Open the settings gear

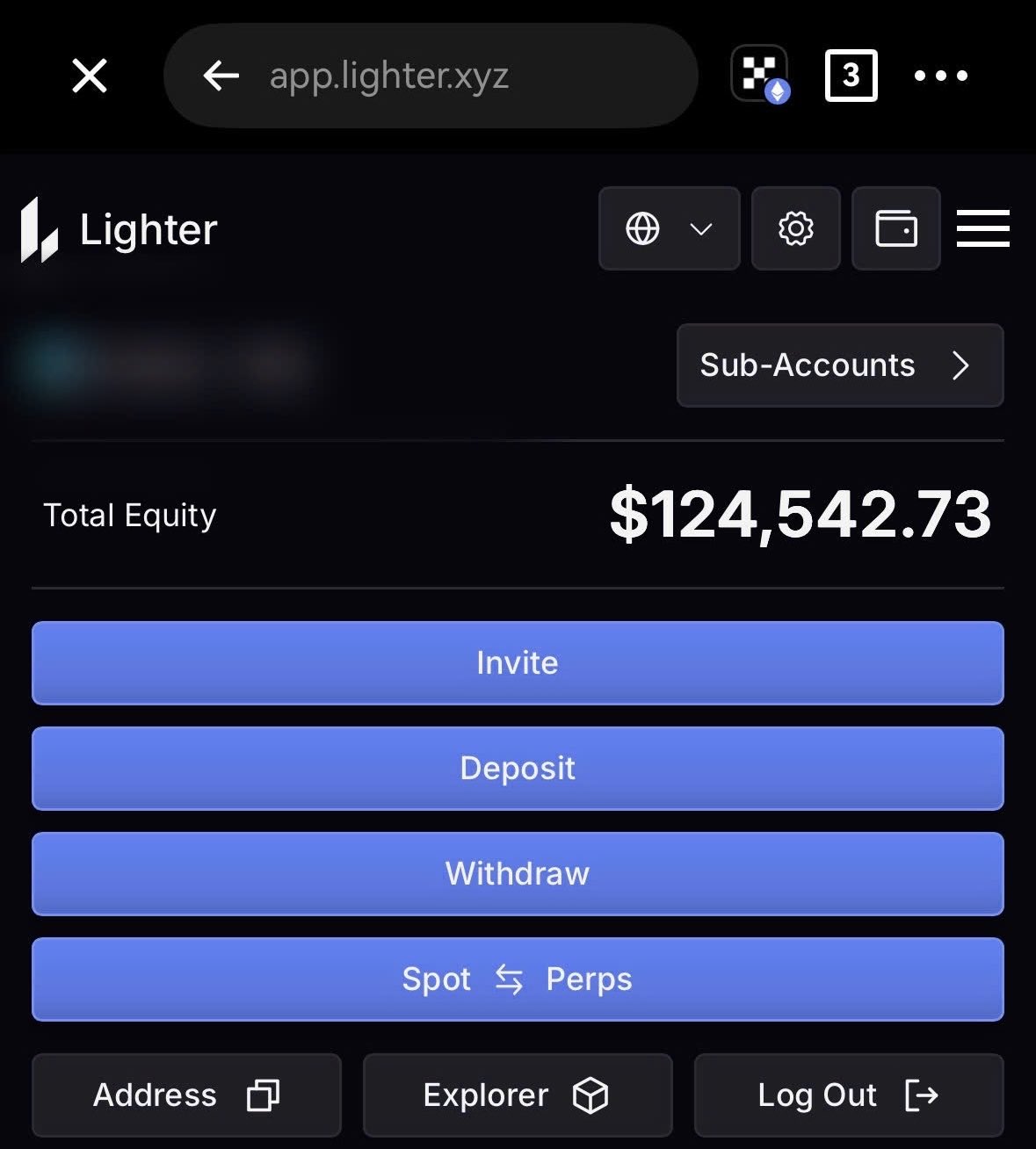click(796, 228)
